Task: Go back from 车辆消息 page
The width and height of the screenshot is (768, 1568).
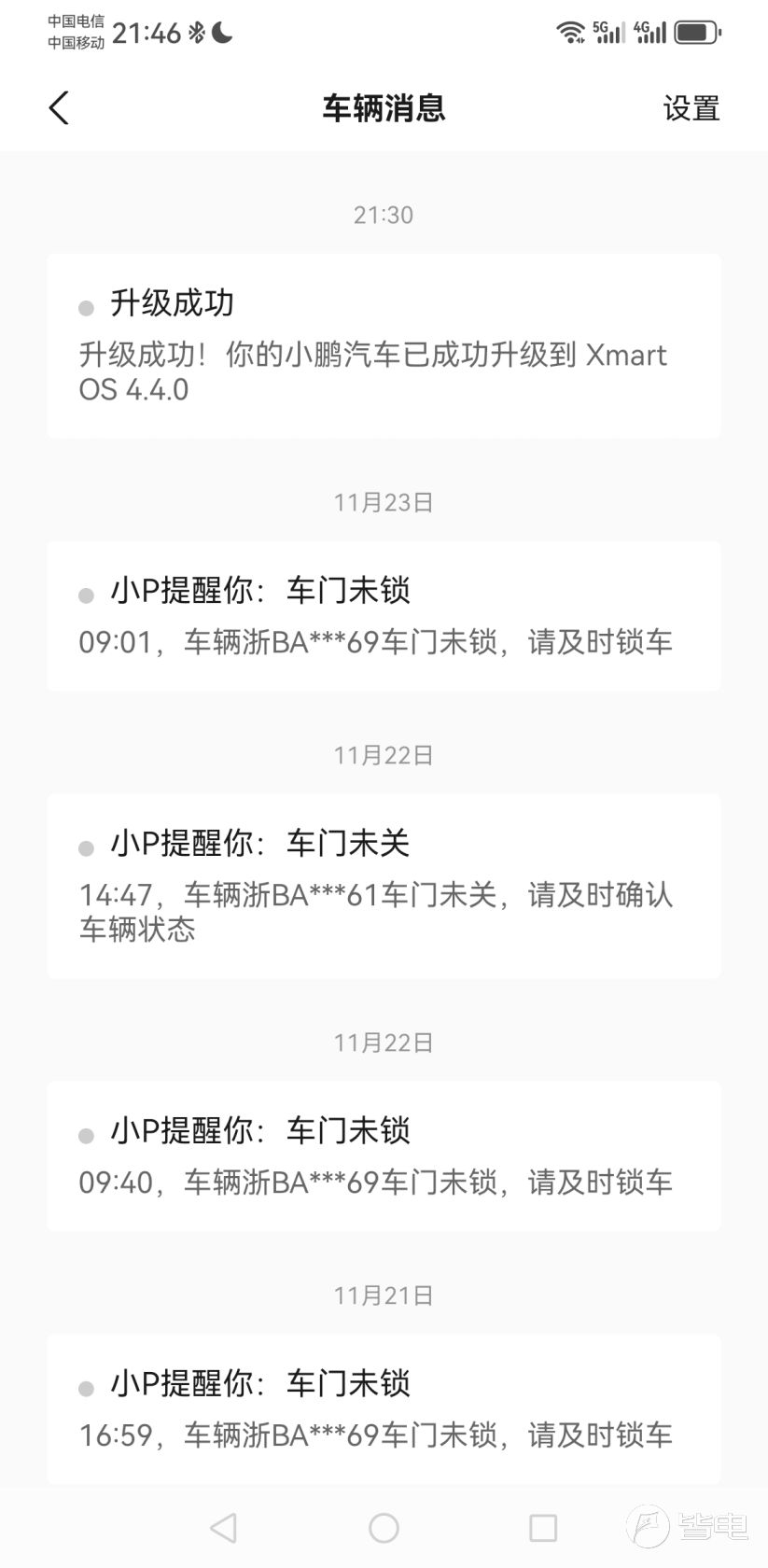Action: (x=59, y=108)
